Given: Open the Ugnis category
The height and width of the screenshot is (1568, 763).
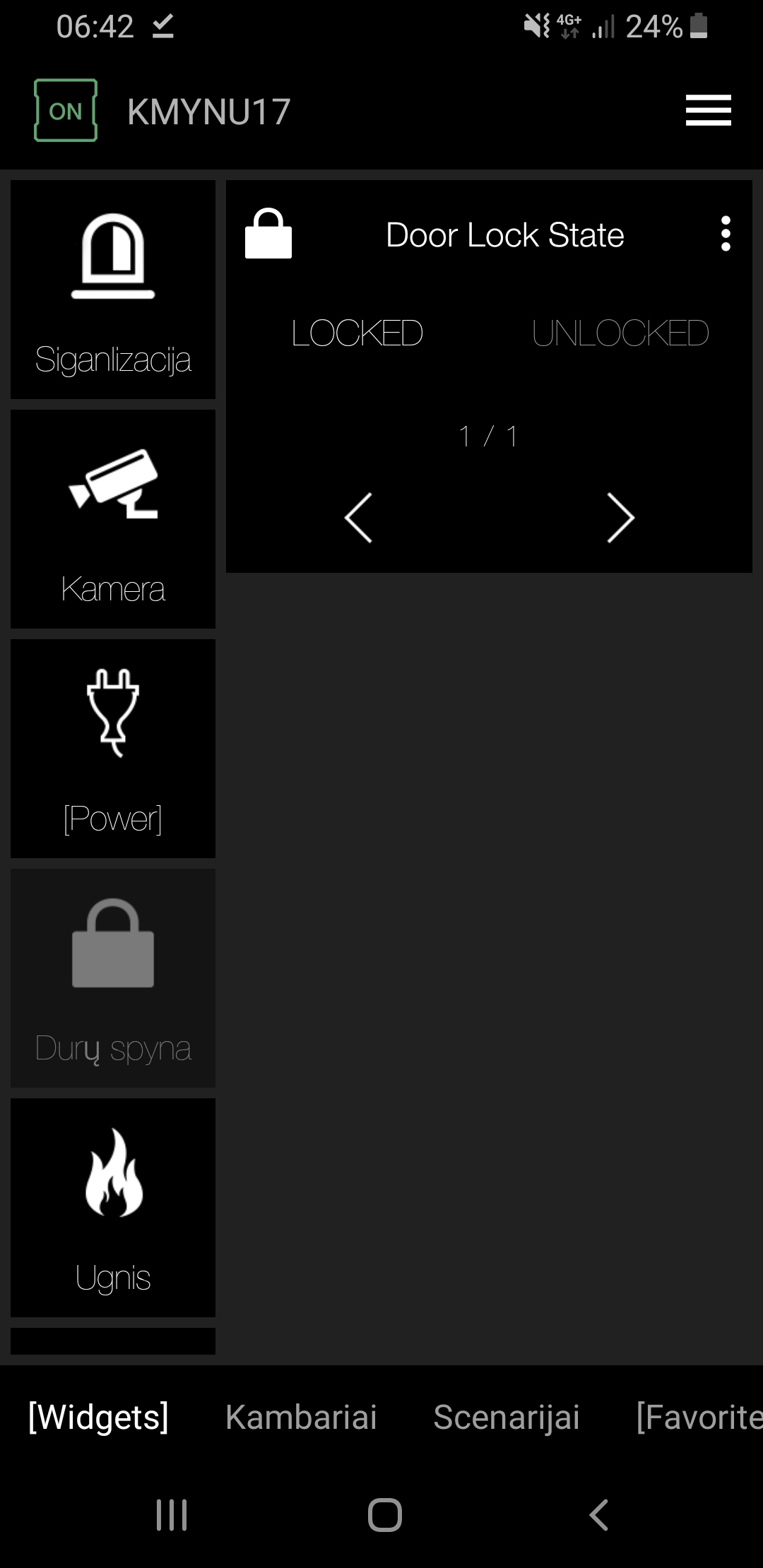Looking at the screenshot, I should point(113,1208).
